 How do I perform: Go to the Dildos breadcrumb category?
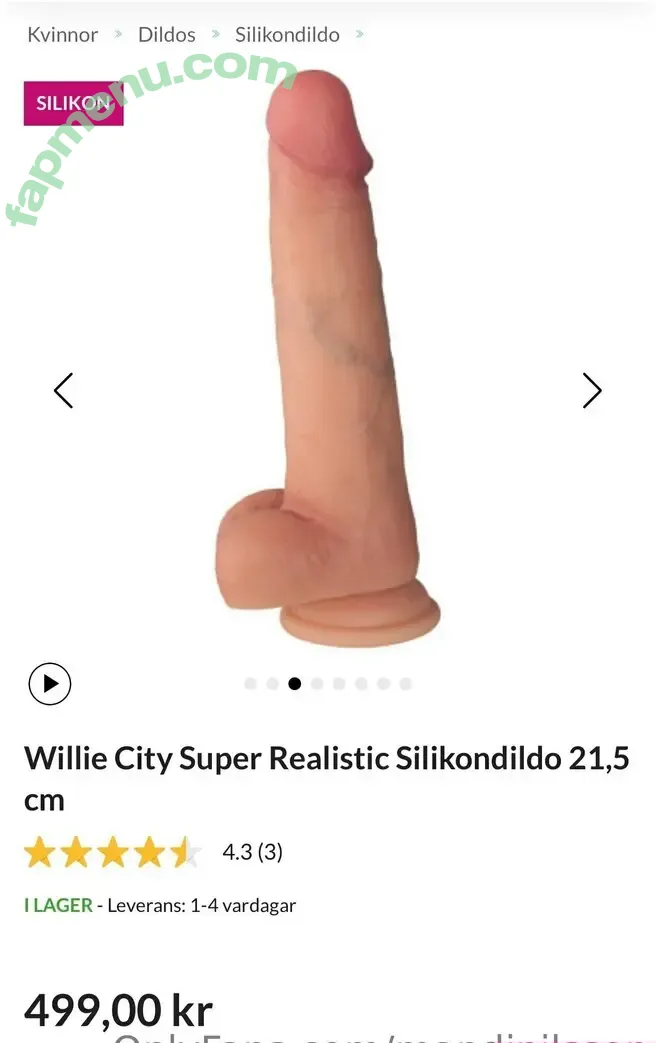point(166,34)
